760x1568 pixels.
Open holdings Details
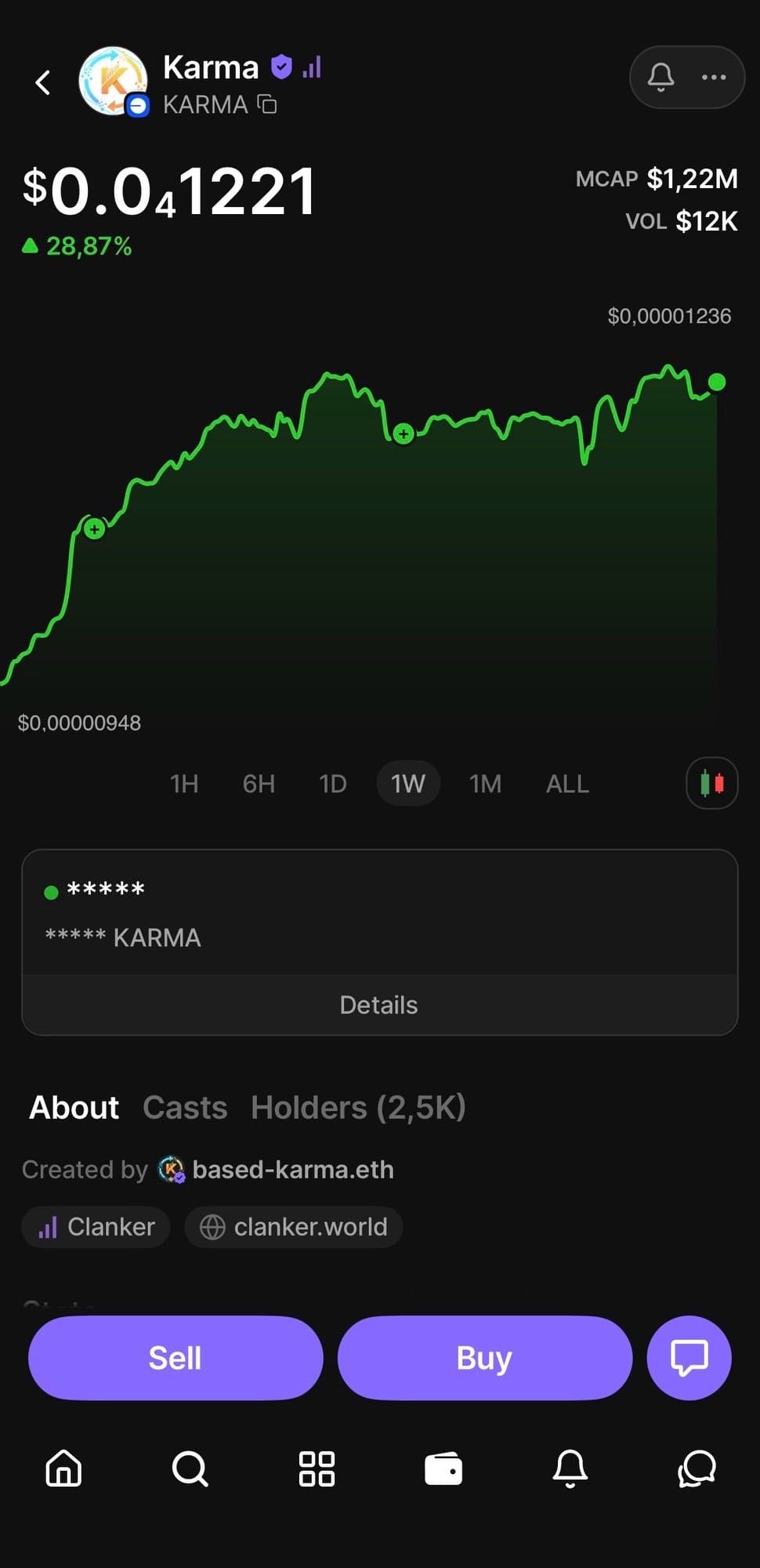click(379, 1004)
